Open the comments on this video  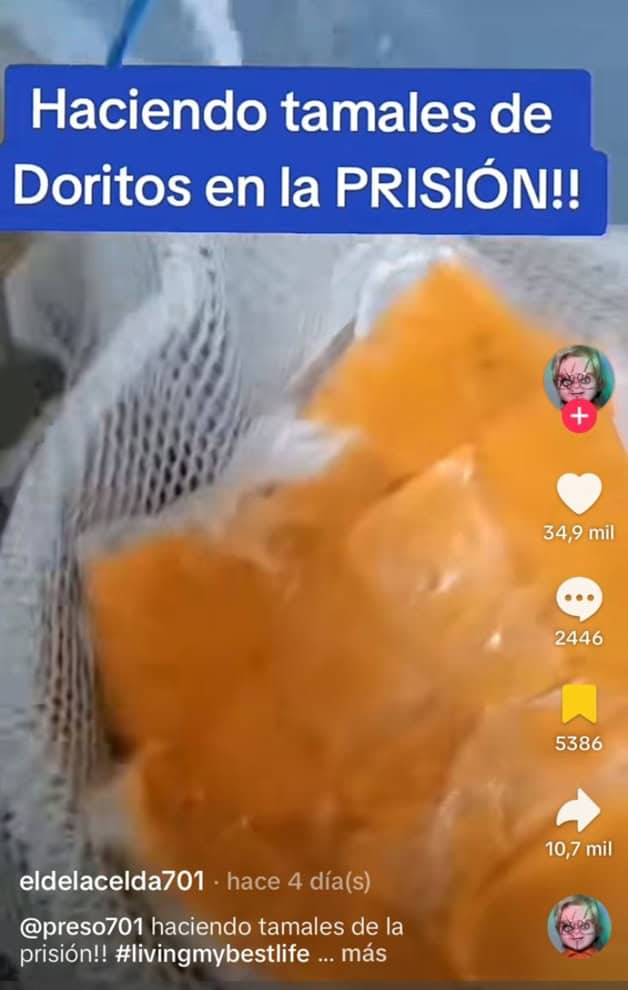[578, 601]
